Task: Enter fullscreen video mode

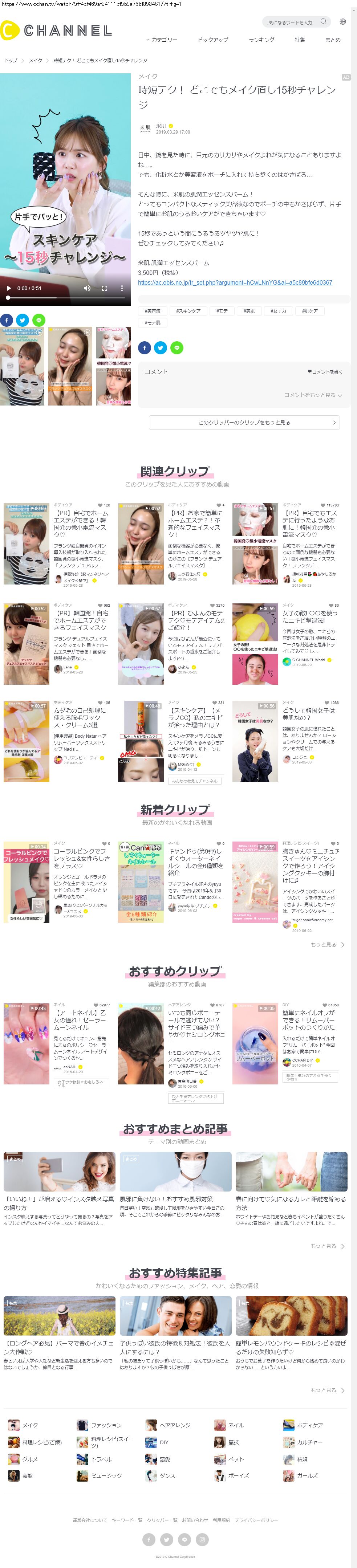Action: 104,289
